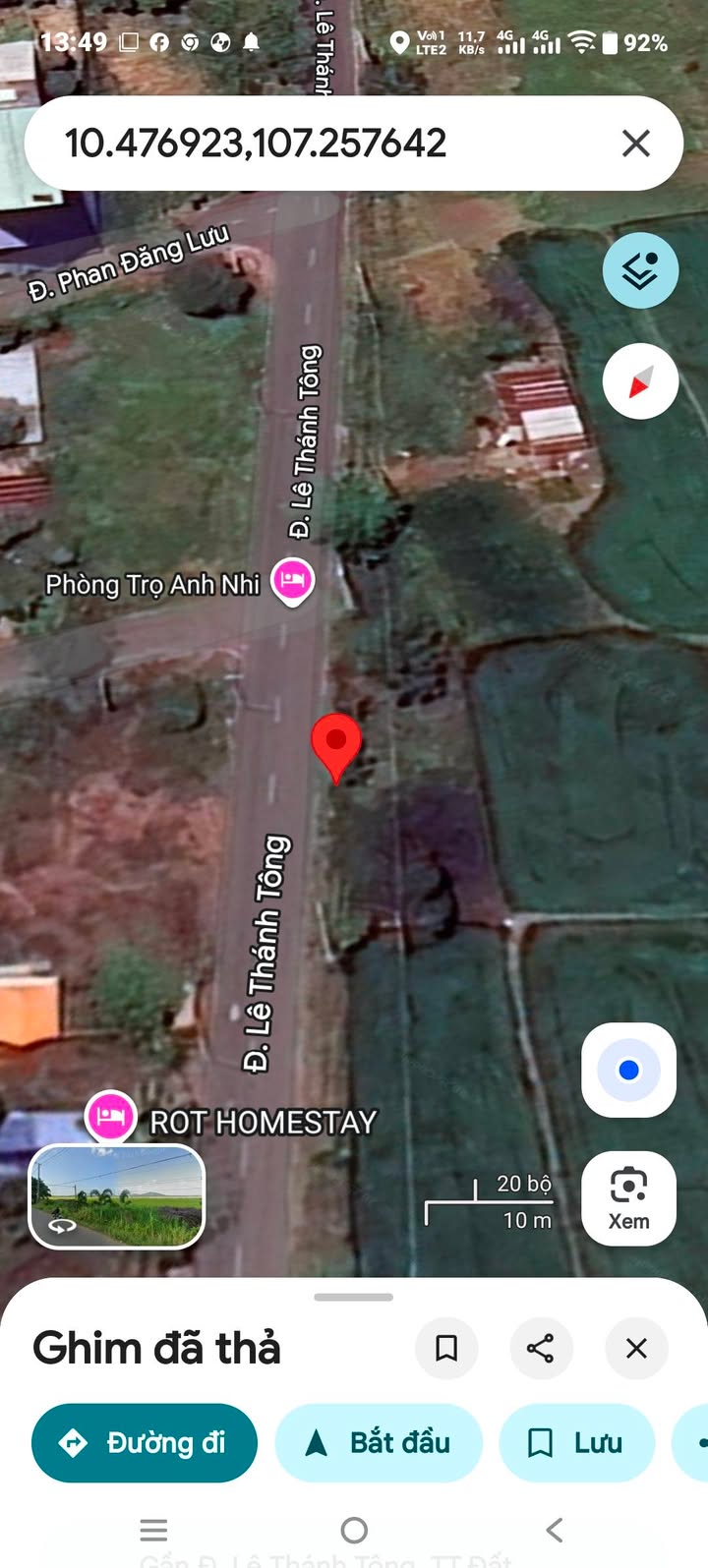Open the Street View thumbnail preview
Viewport: 708px width, 1568px height.
click(x=117, y=1196)
